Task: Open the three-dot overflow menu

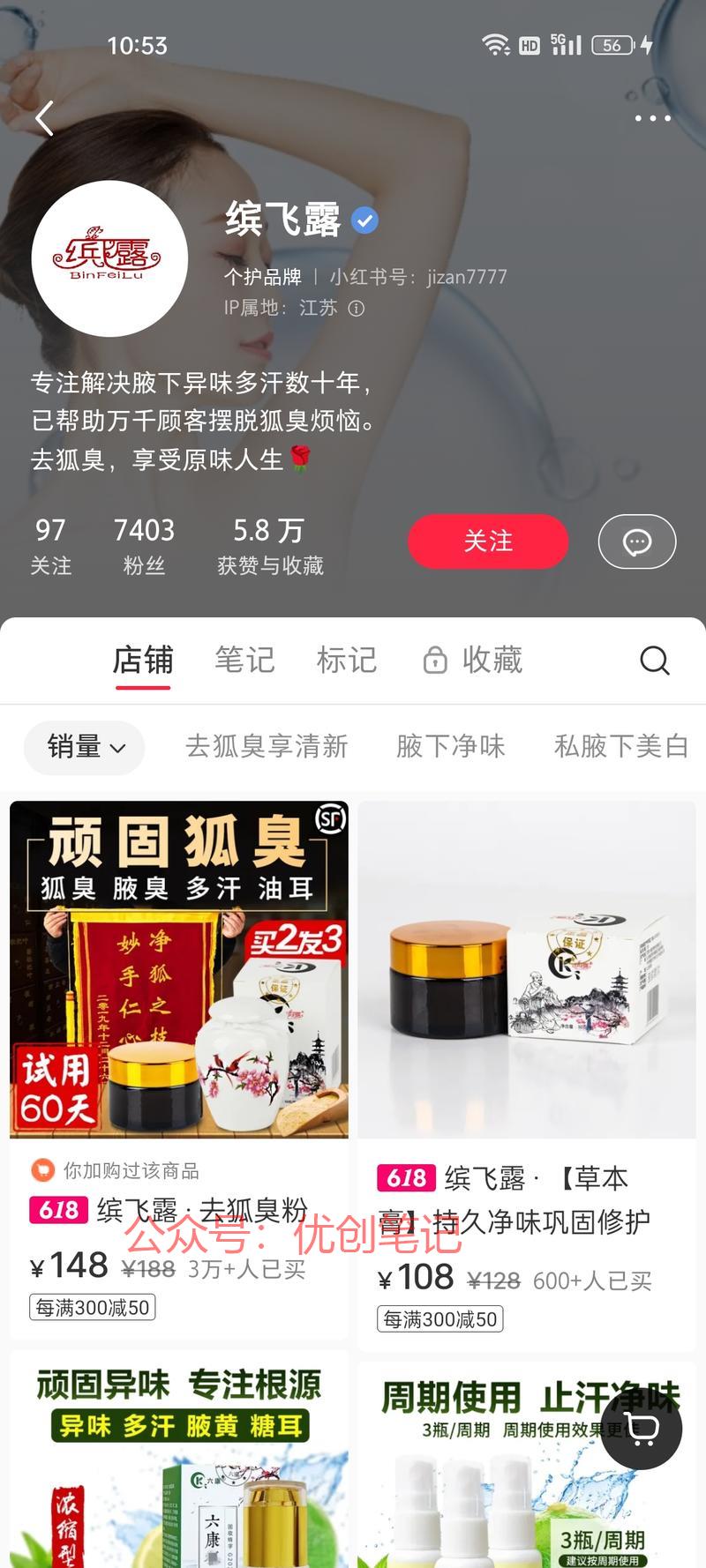Action: click(x=653, y=118)
